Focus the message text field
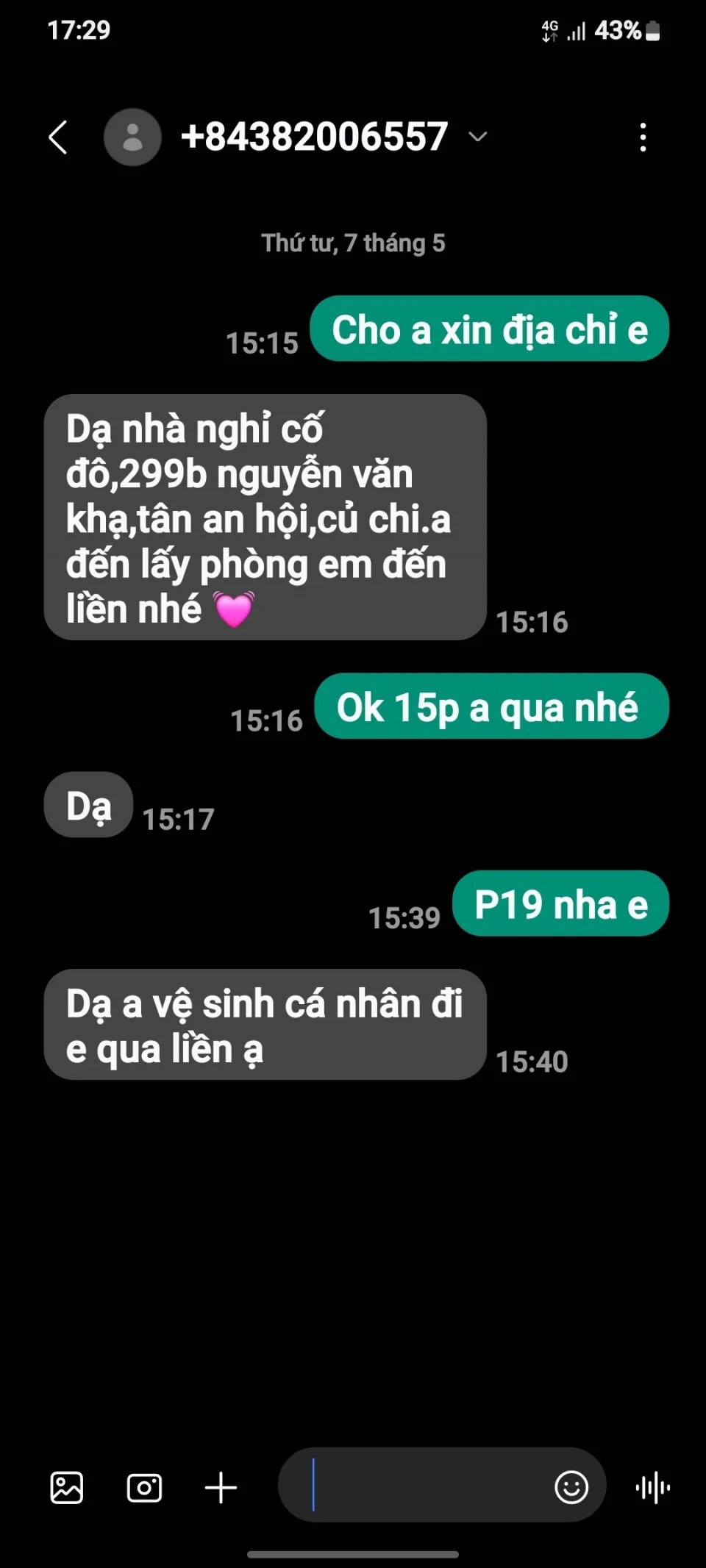Image resolution: width=706 pixels, height=1568 pixels. pyautogui.click(x=419, y=1485)
